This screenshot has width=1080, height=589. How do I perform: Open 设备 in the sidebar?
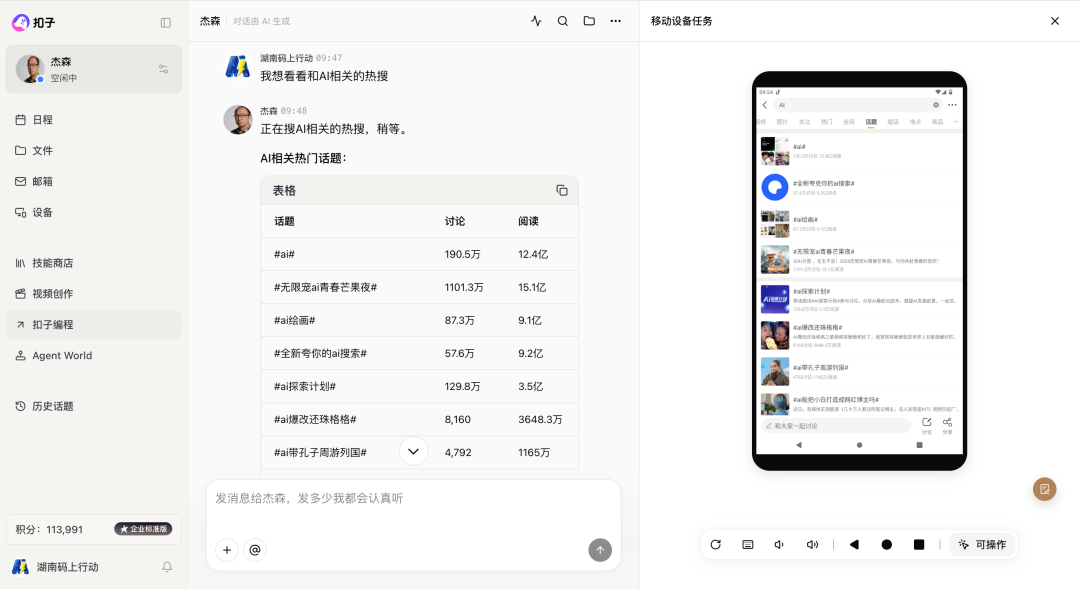pyautogui.click(x=42, y=213)
